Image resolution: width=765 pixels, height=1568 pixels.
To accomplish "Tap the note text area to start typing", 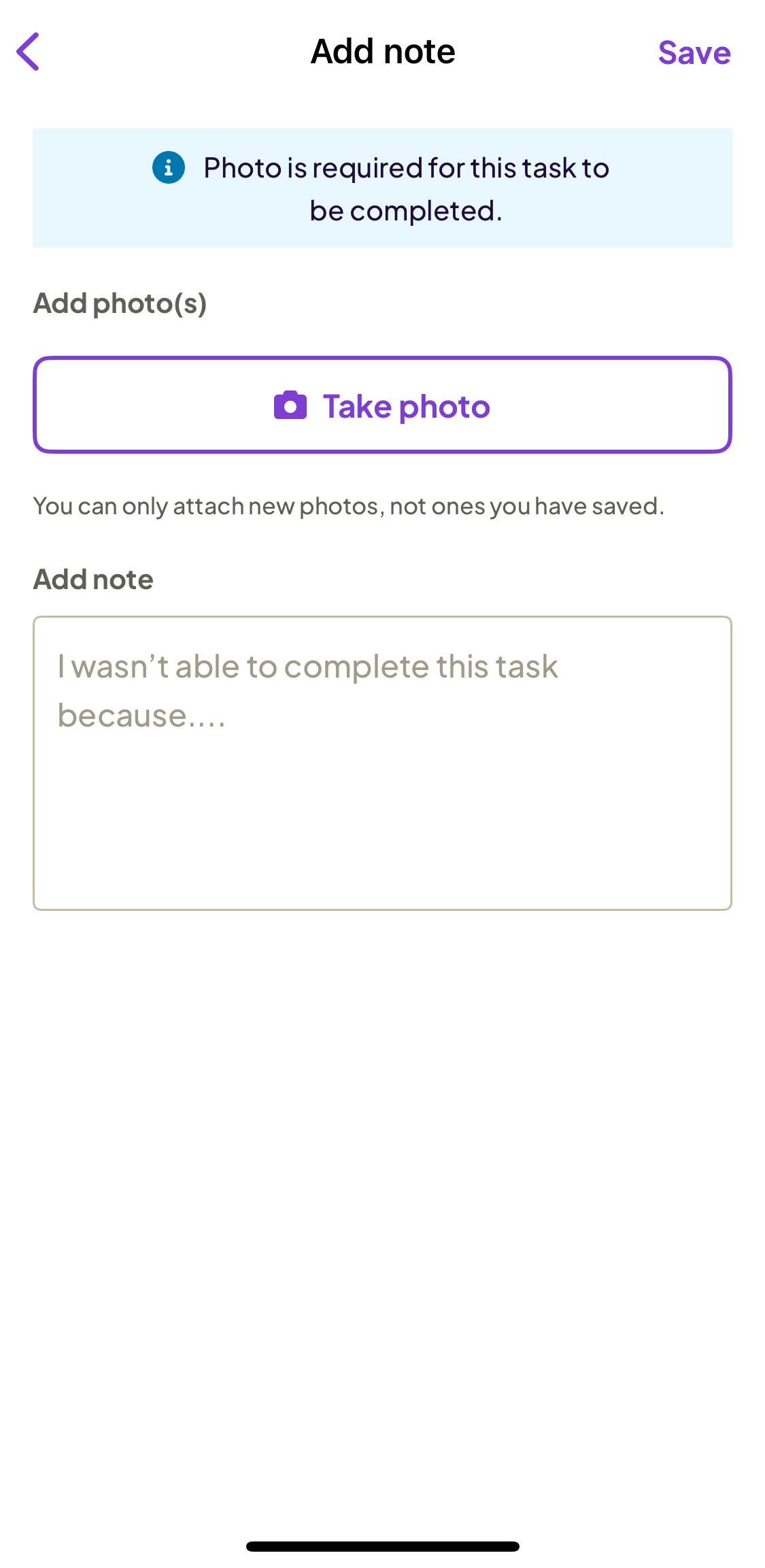I will click(x=382, y=762).
